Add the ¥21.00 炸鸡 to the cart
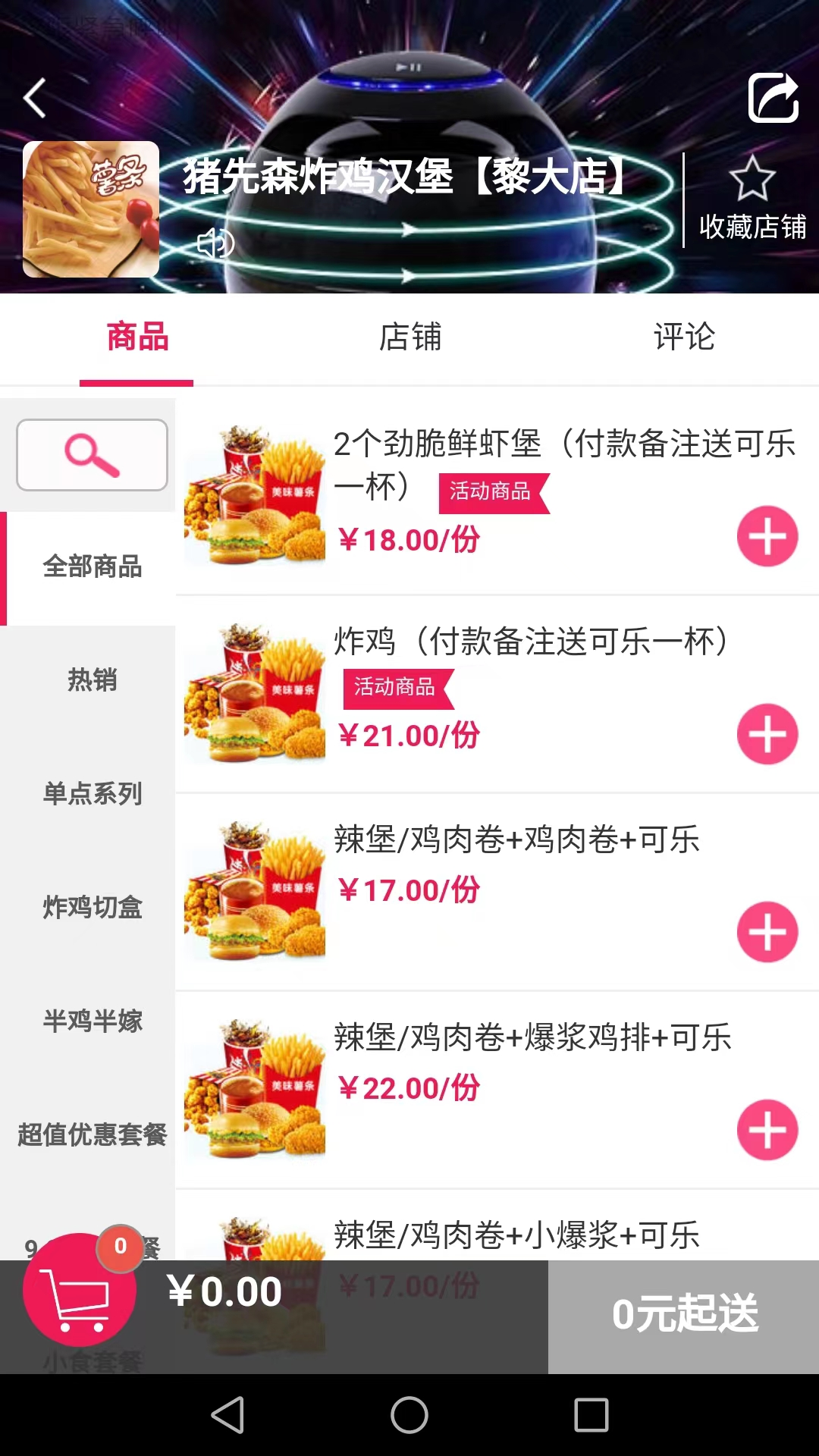Viewport: 819px width, 1456px height. click(767, 734)
